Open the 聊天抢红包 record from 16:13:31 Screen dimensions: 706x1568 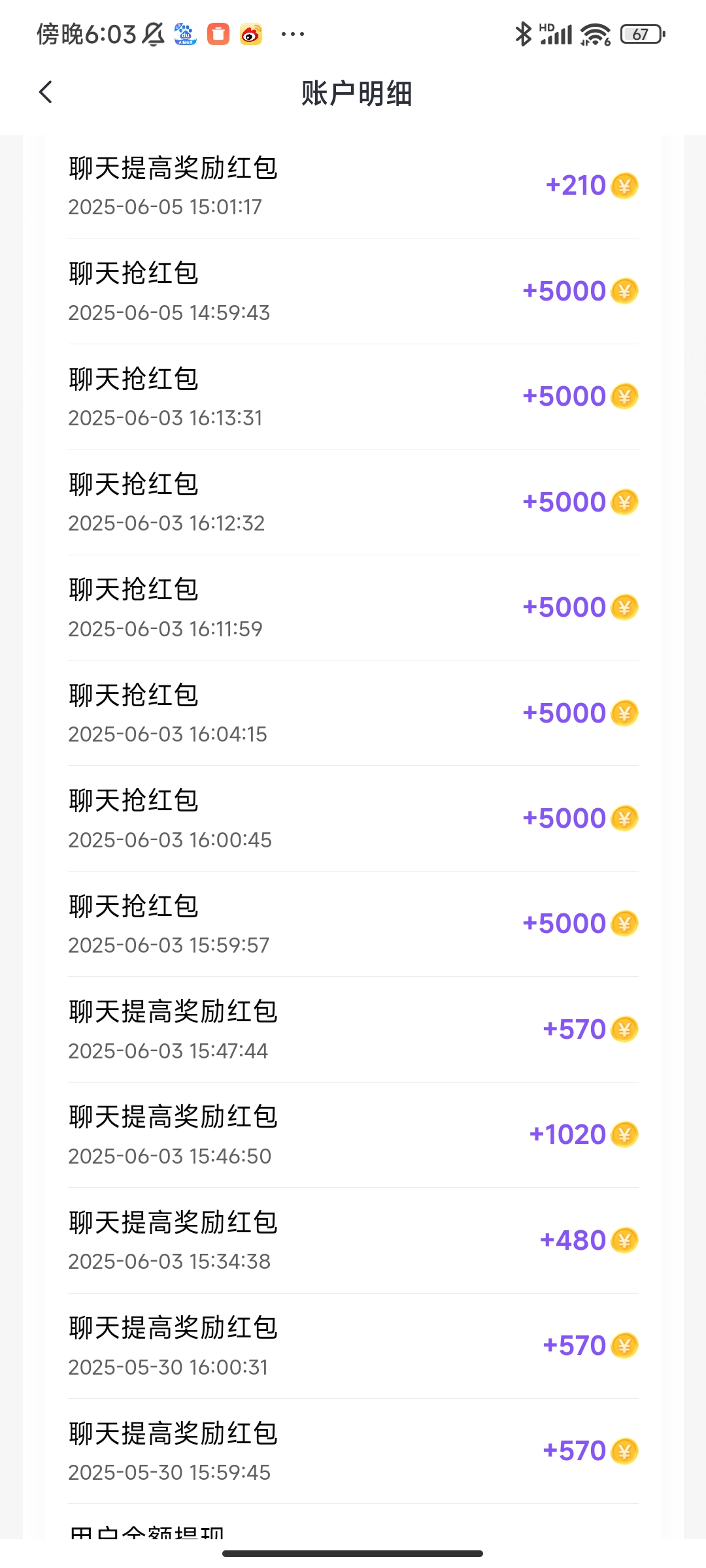pyautogui.click(x=353, y=395)
